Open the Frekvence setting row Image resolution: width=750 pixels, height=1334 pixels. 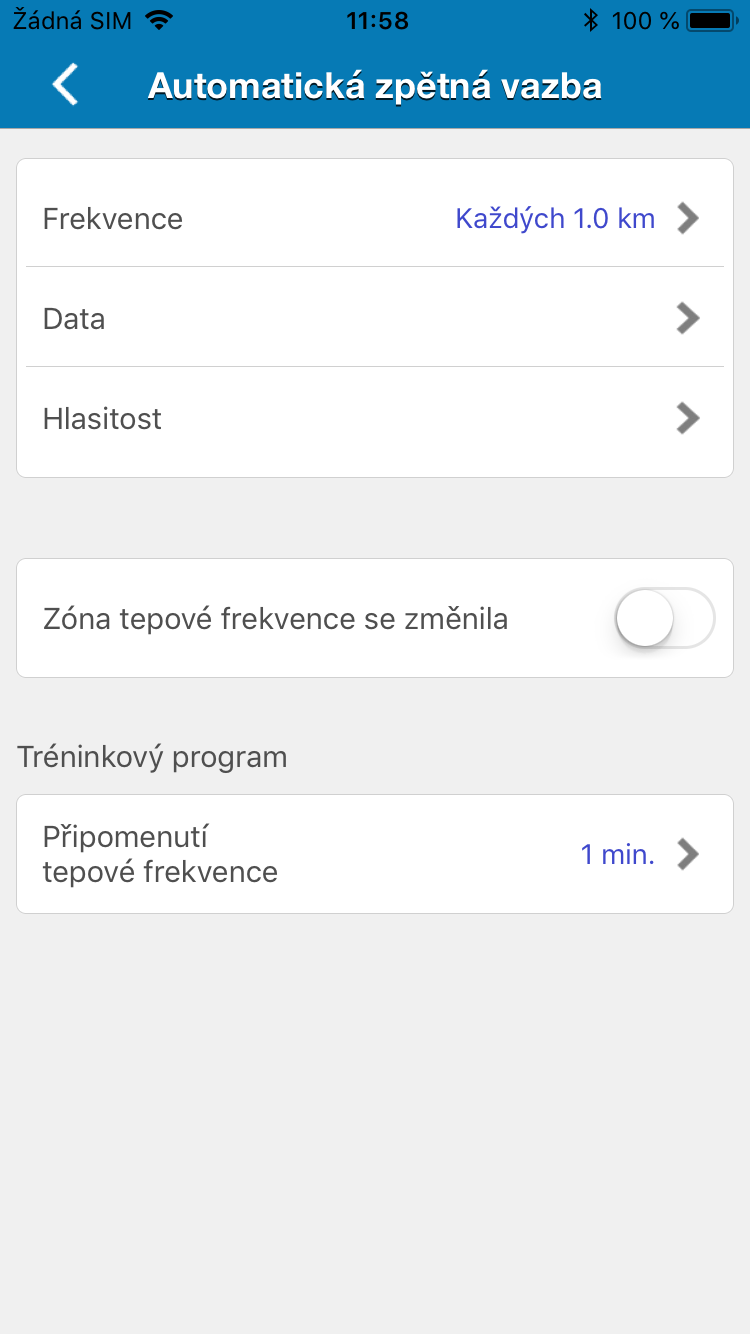(375, 218)
